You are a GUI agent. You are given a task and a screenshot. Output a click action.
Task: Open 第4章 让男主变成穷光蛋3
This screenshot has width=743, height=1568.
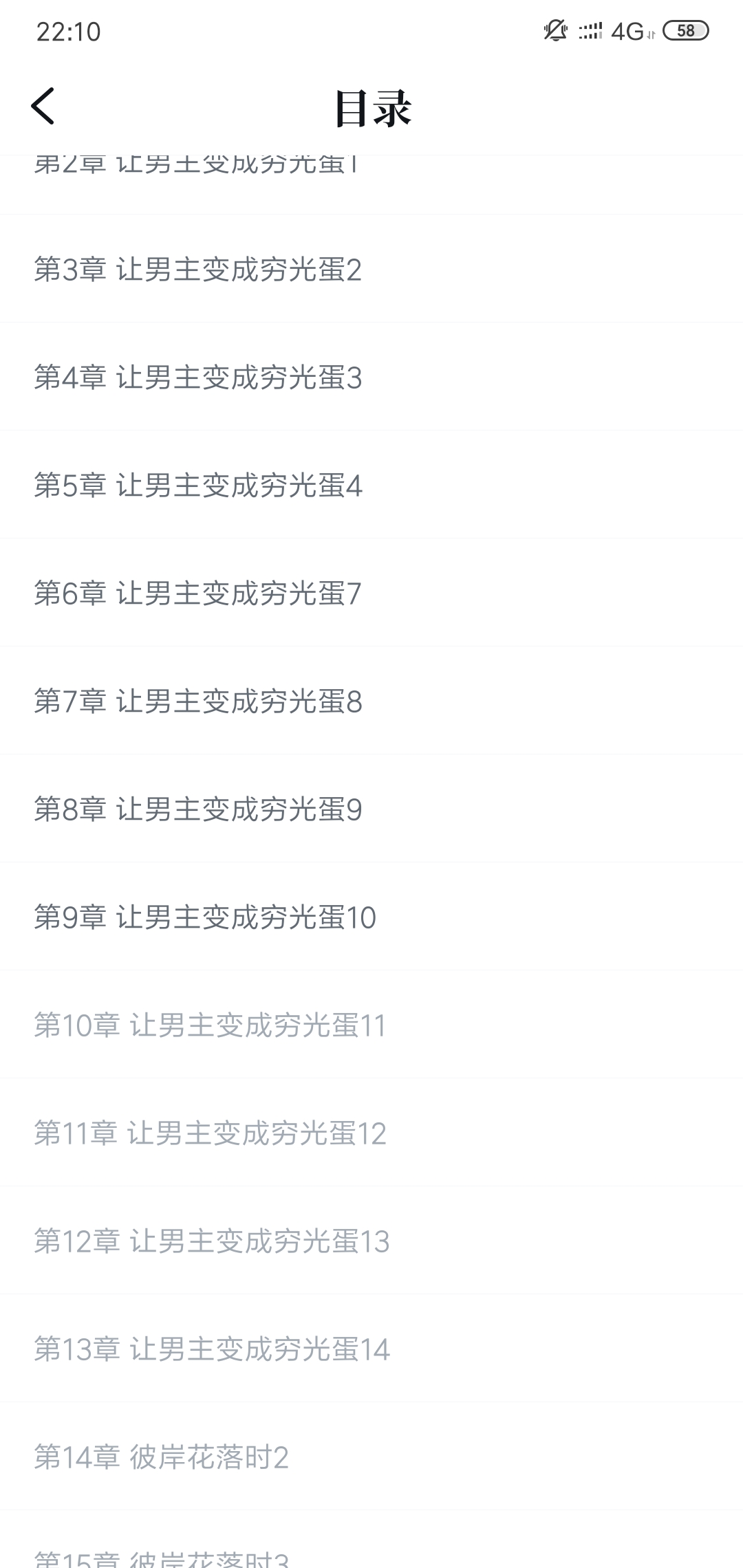pyautogui.click(x=371, y=377)
